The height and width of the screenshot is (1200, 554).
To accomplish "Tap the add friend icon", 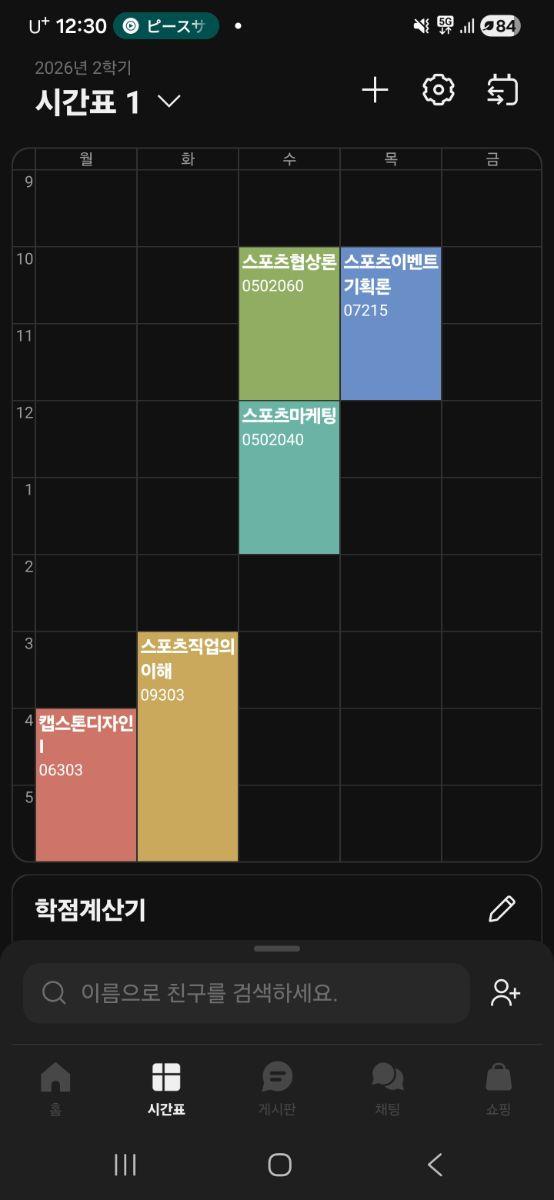I will 506,992.
